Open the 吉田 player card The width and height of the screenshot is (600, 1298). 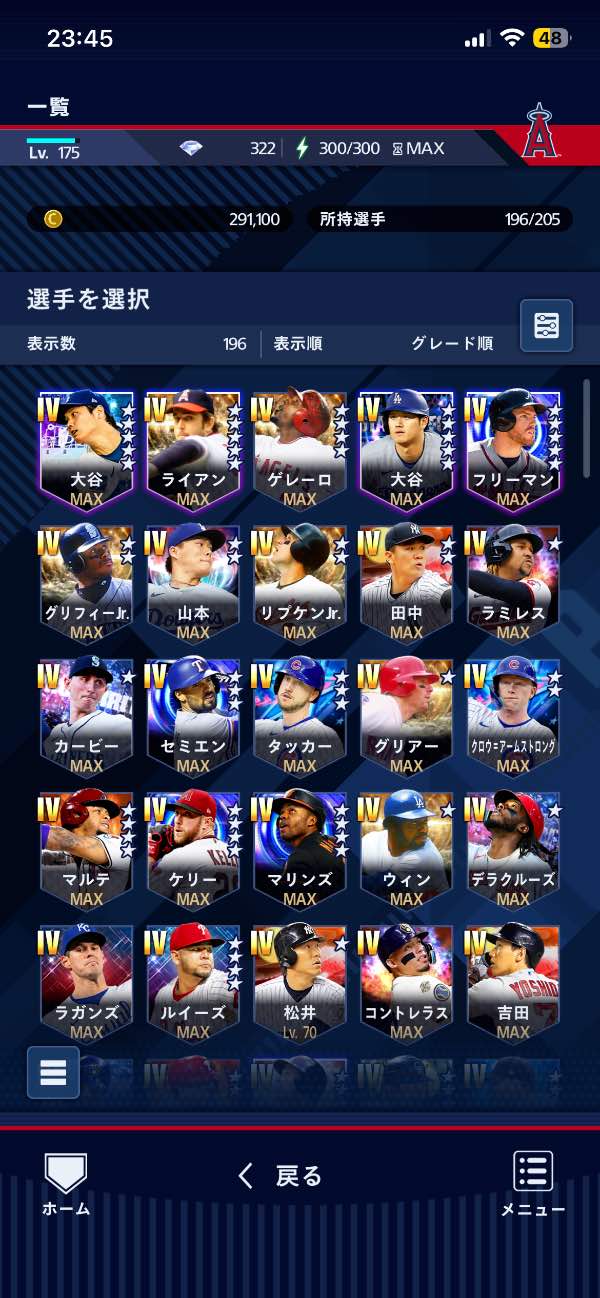coord(513,982)
